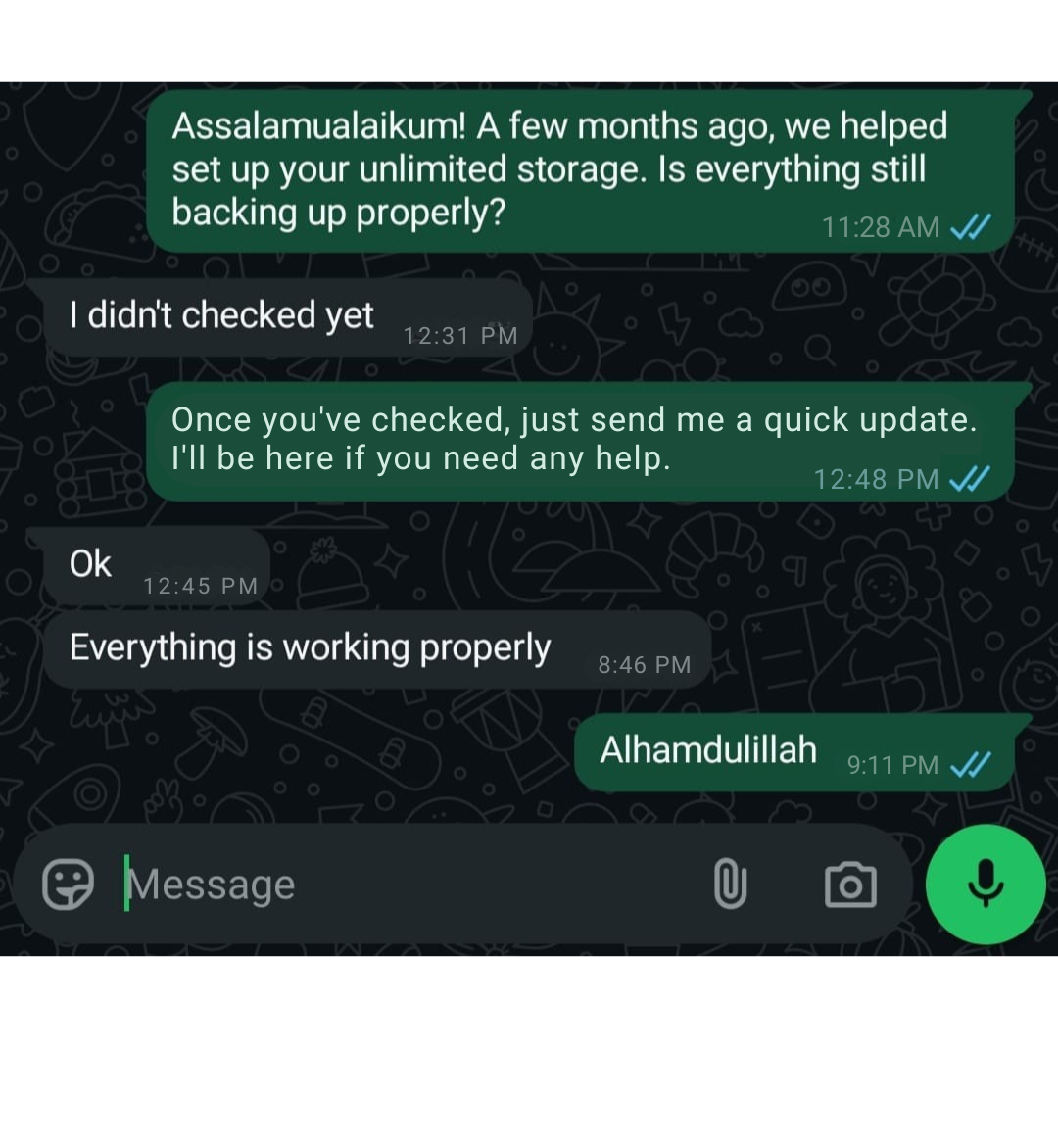
Task: Open the emoji sticker picker
Action: (69, 885)
